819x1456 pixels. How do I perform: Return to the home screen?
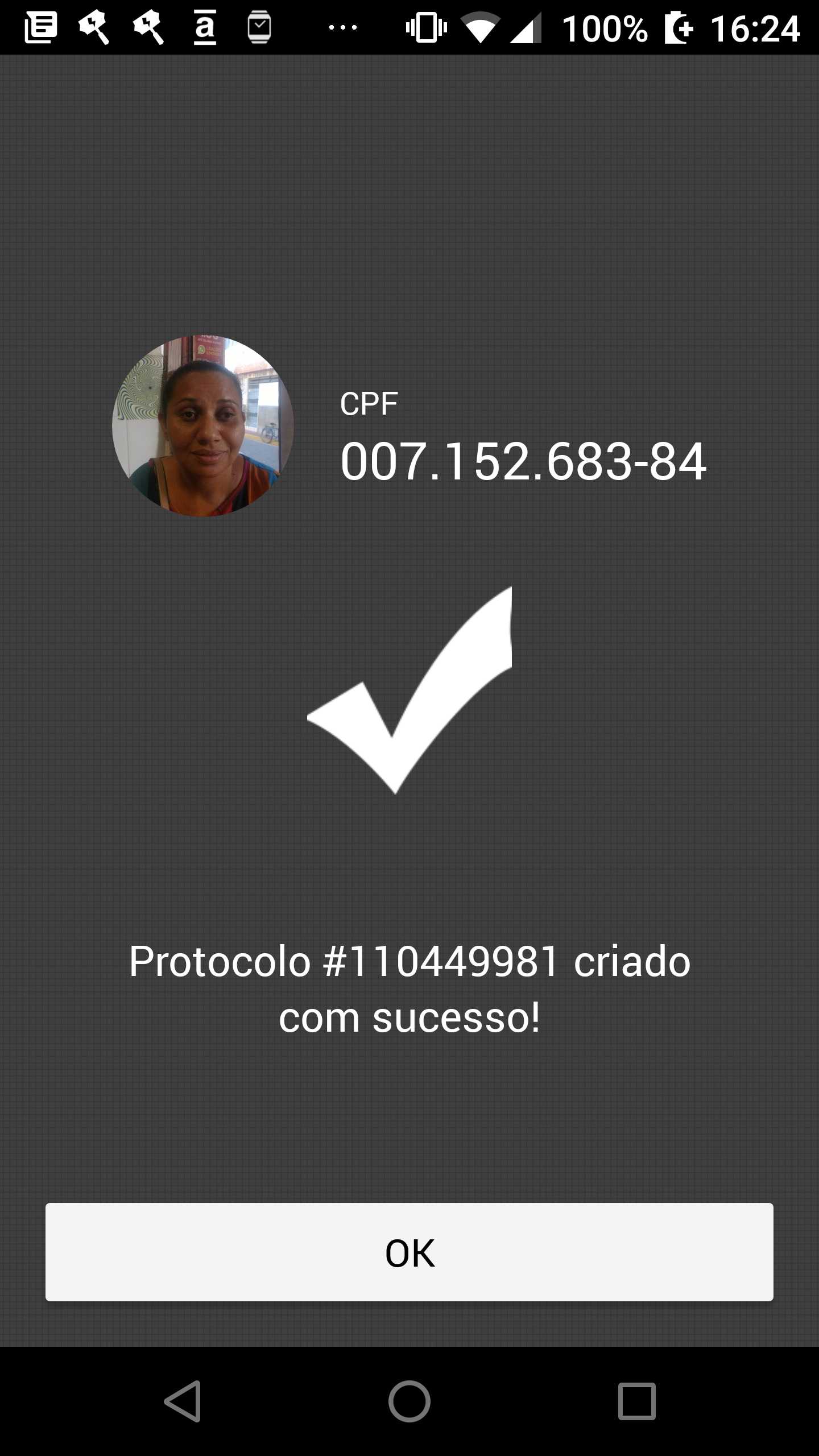coord(409,1401)
